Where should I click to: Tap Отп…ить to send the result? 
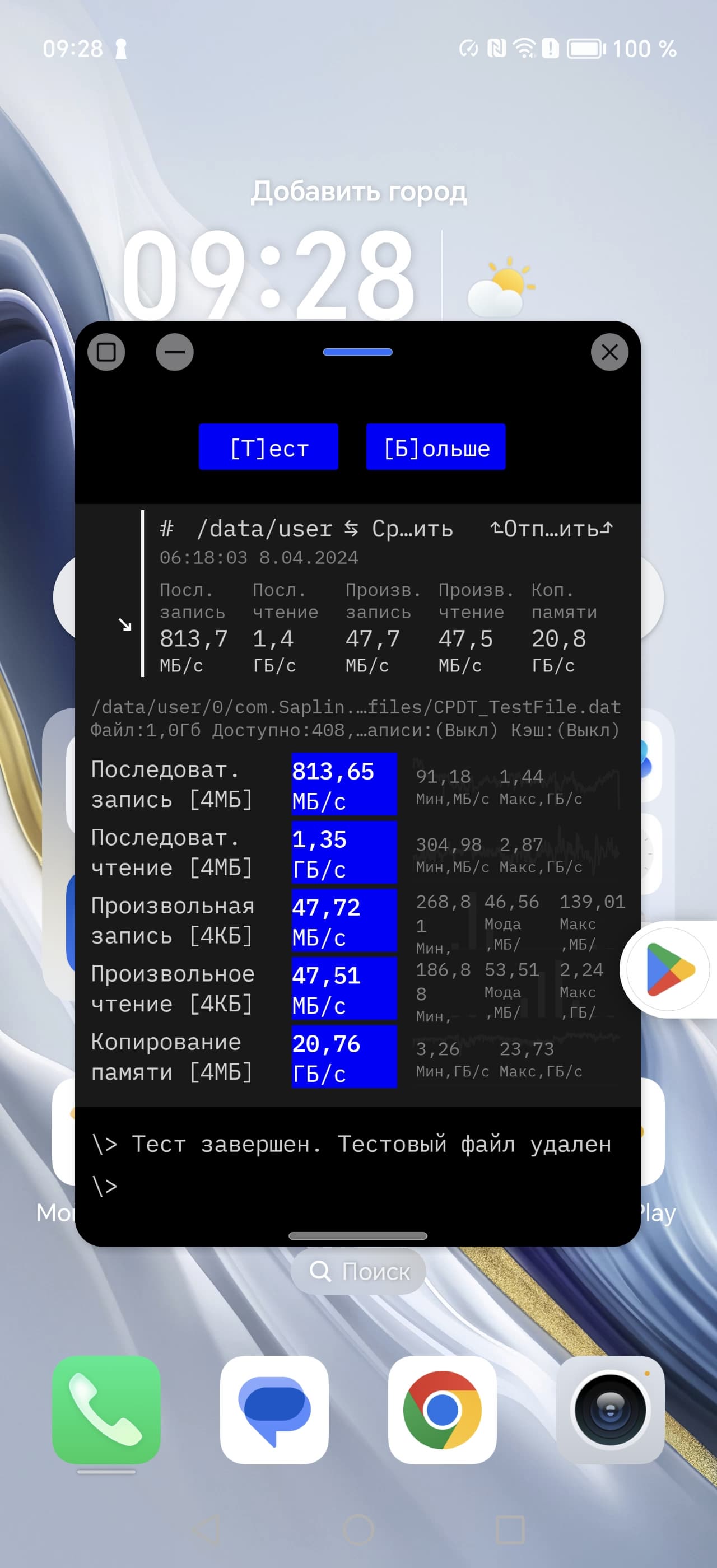(x=551, y=528)
